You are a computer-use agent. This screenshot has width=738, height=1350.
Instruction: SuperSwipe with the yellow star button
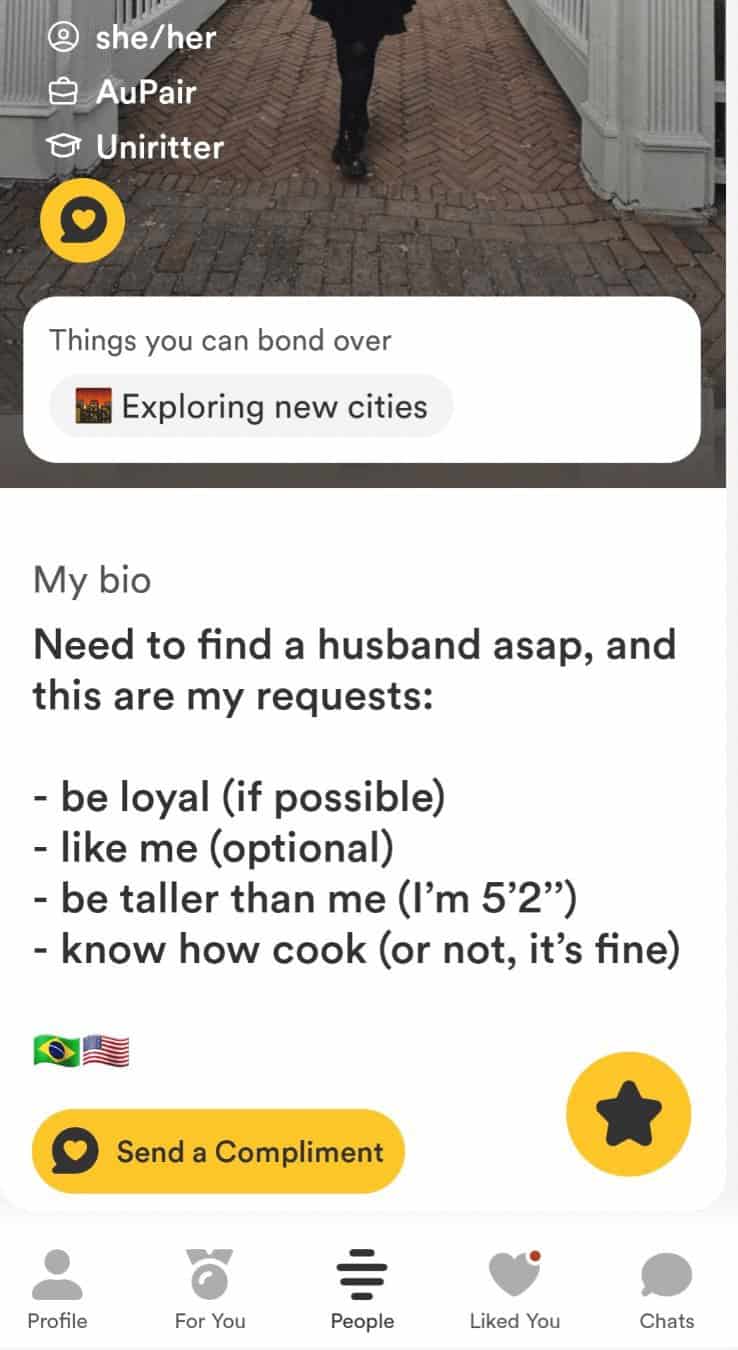point(628,1113)
